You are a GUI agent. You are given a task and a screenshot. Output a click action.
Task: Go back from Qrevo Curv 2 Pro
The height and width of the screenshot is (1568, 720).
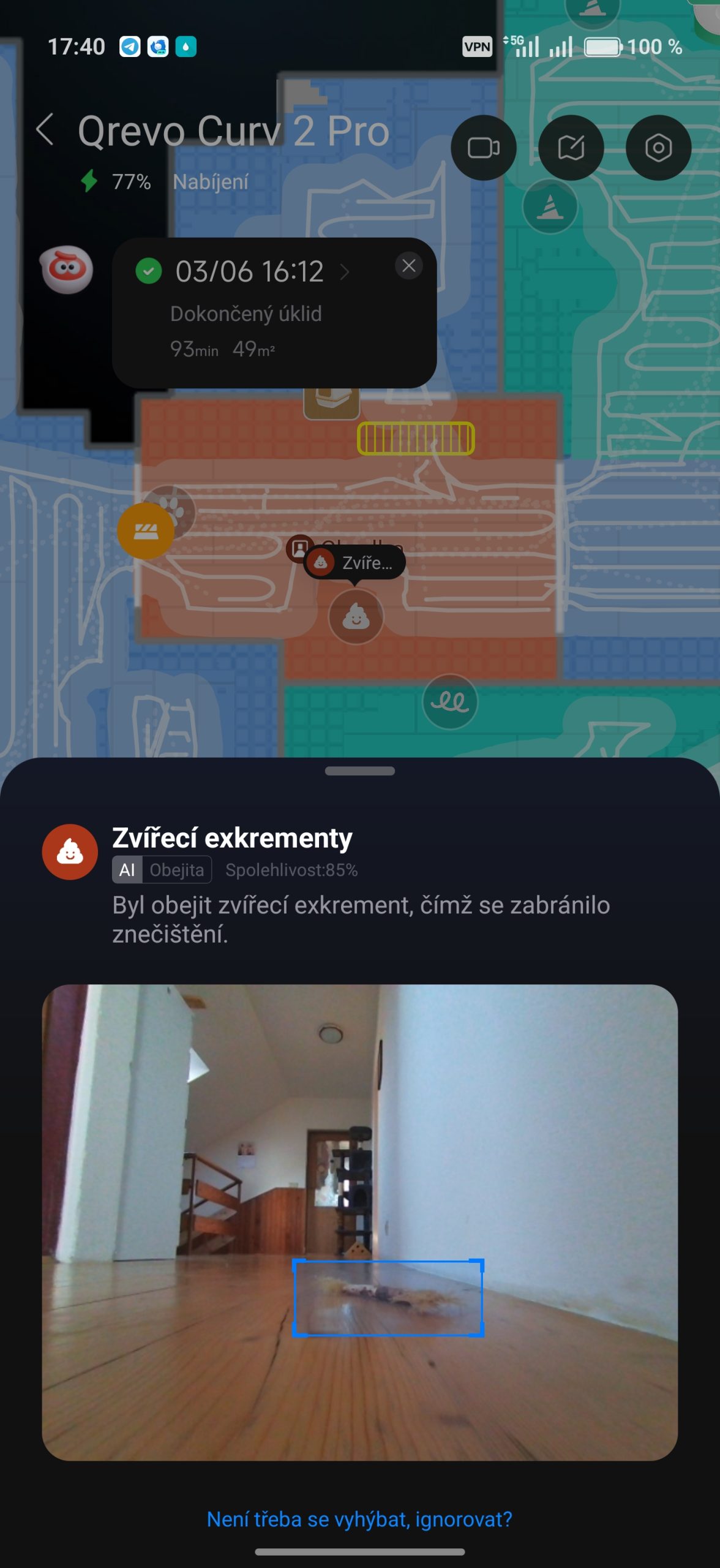45,130
